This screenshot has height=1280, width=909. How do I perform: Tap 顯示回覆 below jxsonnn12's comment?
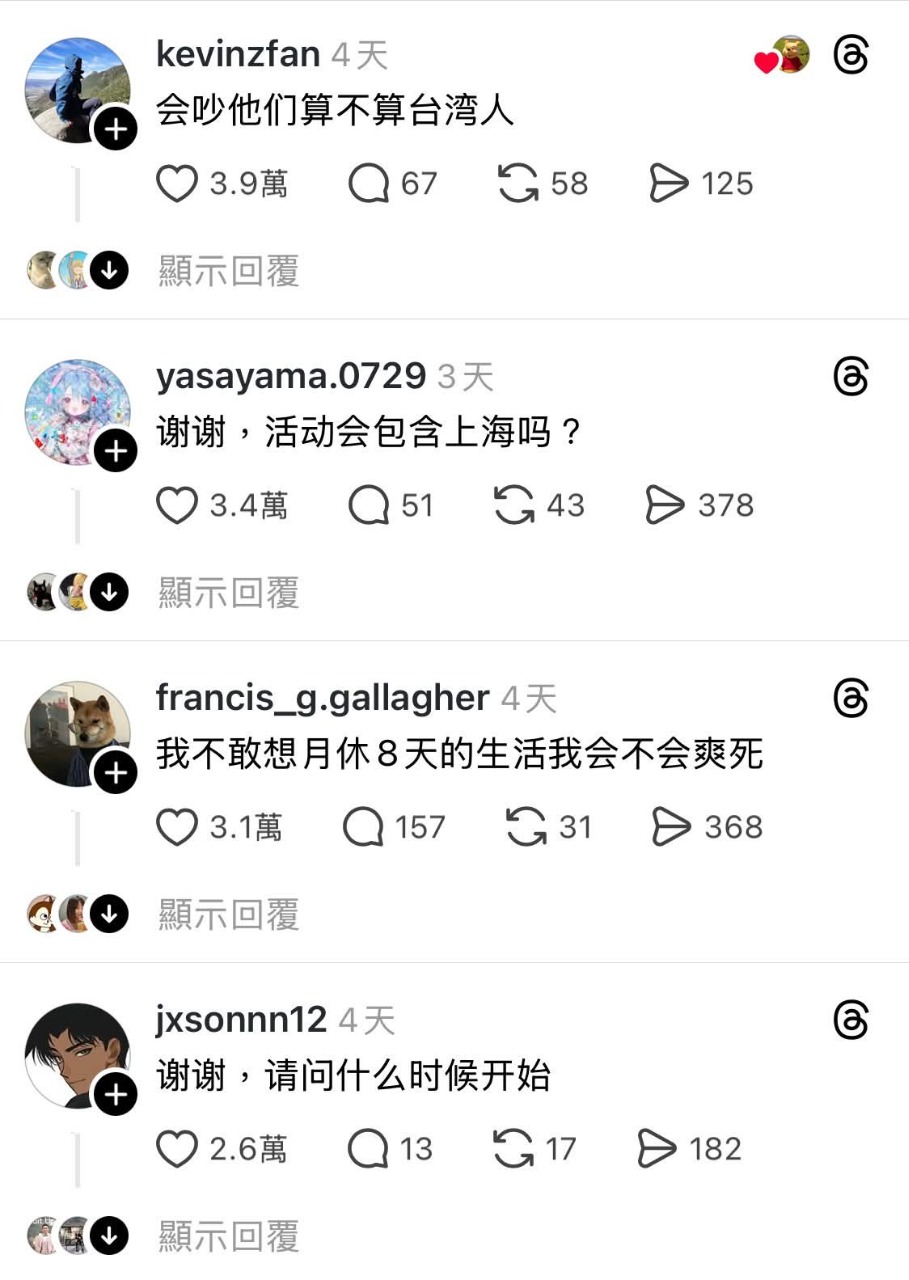pyautogui.click(x=228, y=1237)
